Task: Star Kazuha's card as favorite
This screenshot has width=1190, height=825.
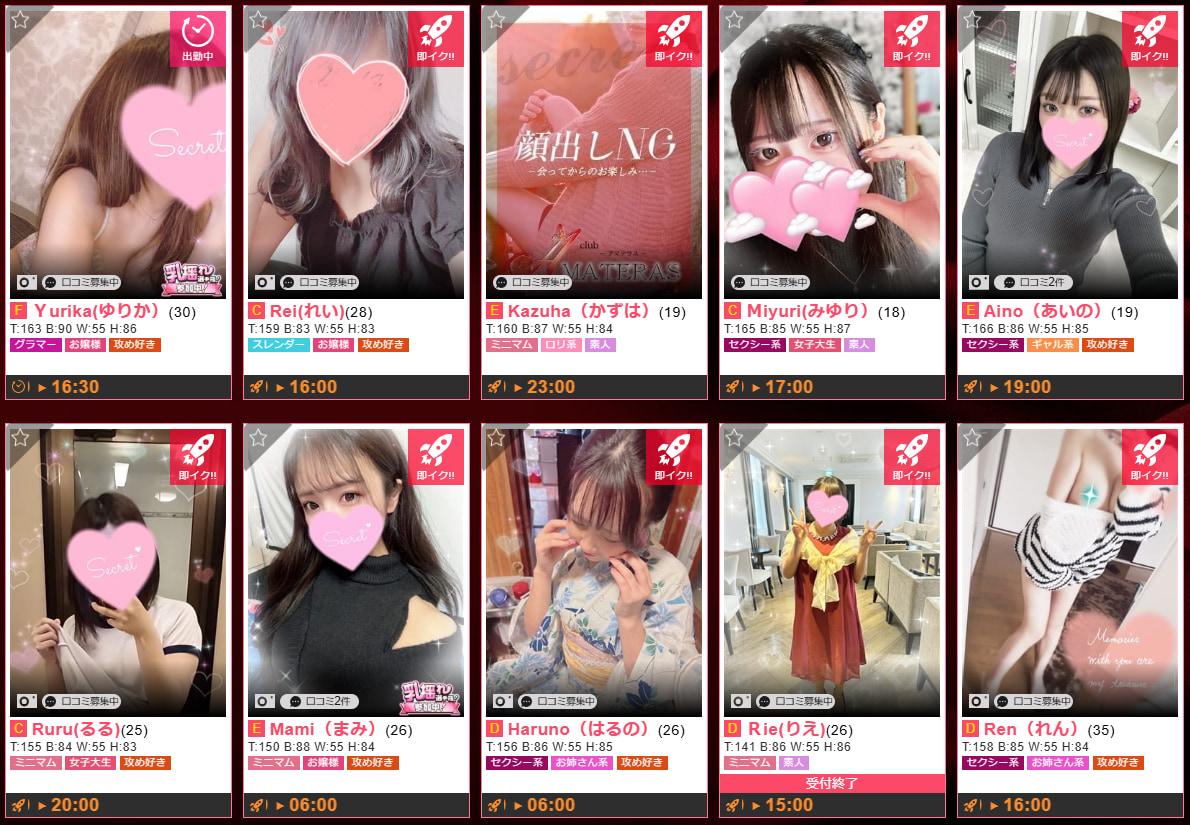Action: pos(496,20)
